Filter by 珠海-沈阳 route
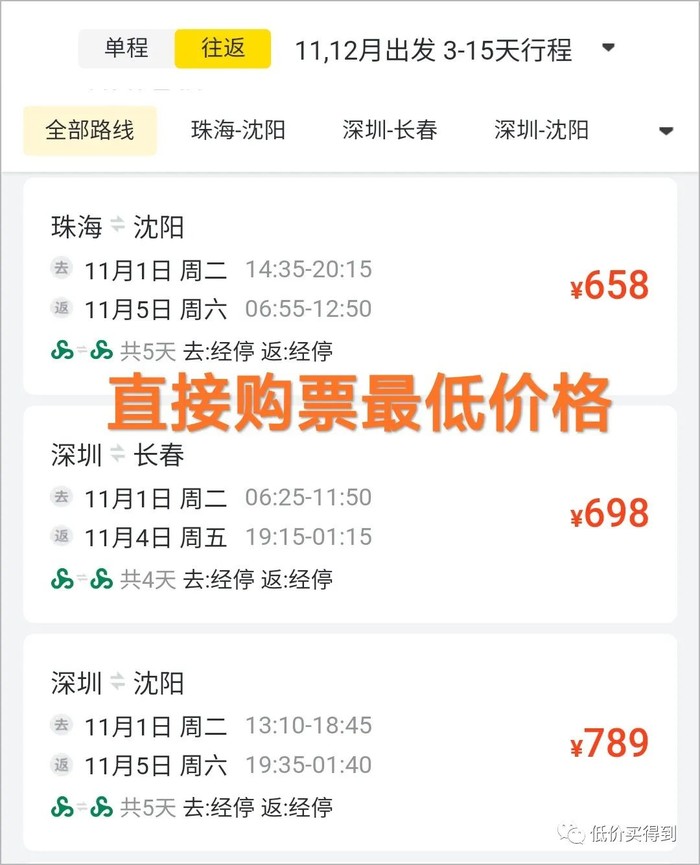 click(238, 130)
